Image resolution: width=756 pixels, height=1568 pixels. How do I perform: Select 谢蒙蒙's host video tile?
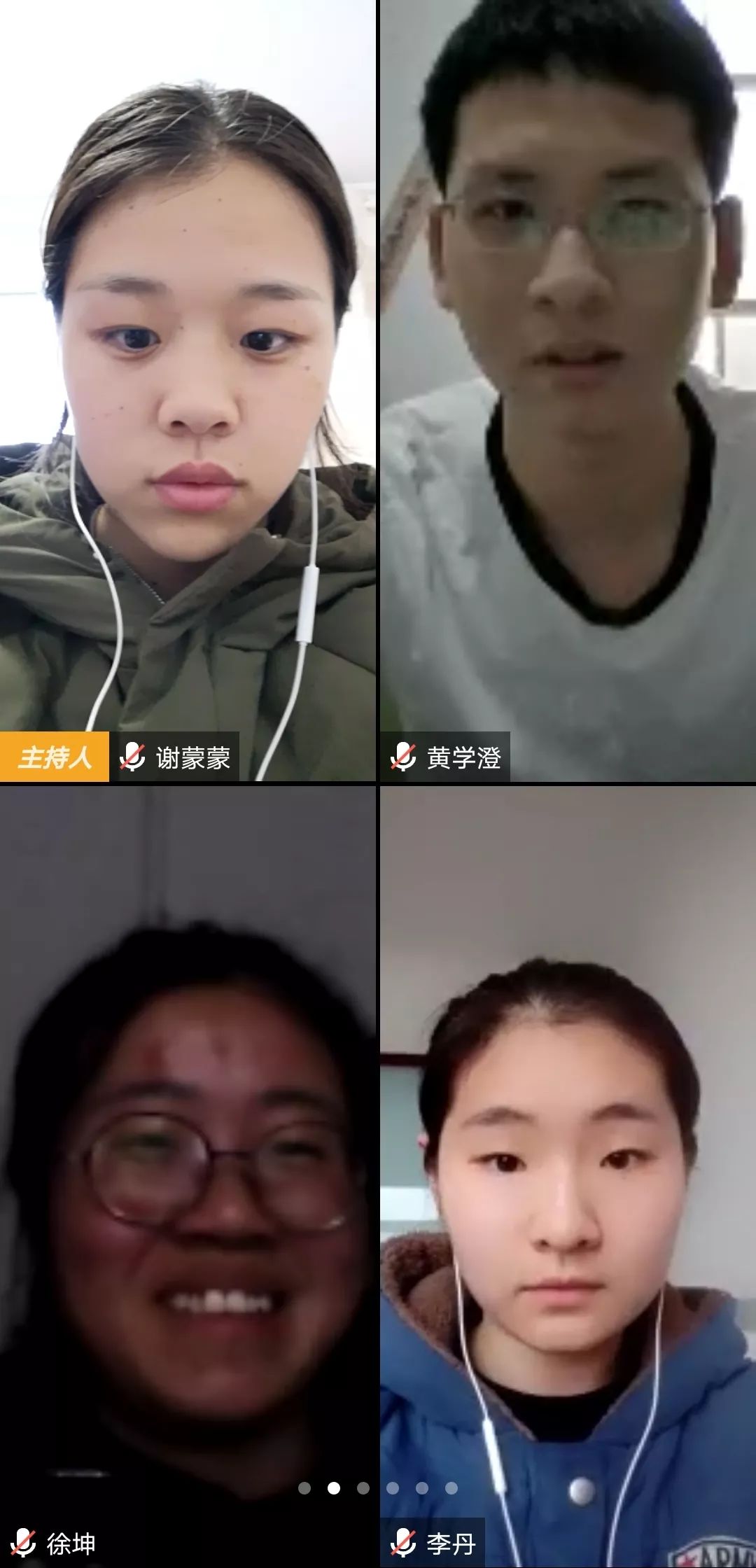188,391
